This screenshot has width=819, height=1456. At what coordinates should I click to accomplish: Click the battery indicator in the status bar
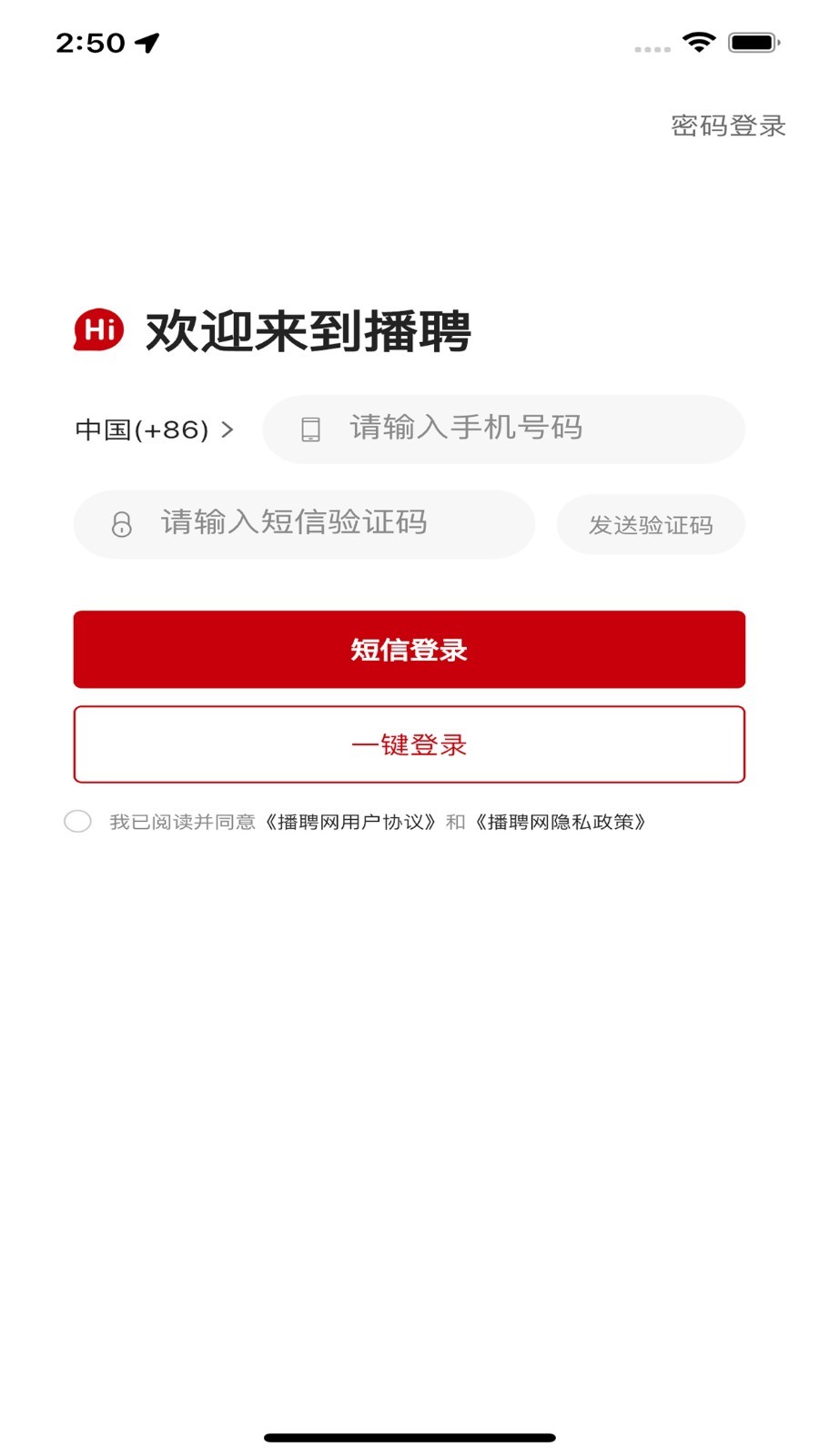(752, 41)
